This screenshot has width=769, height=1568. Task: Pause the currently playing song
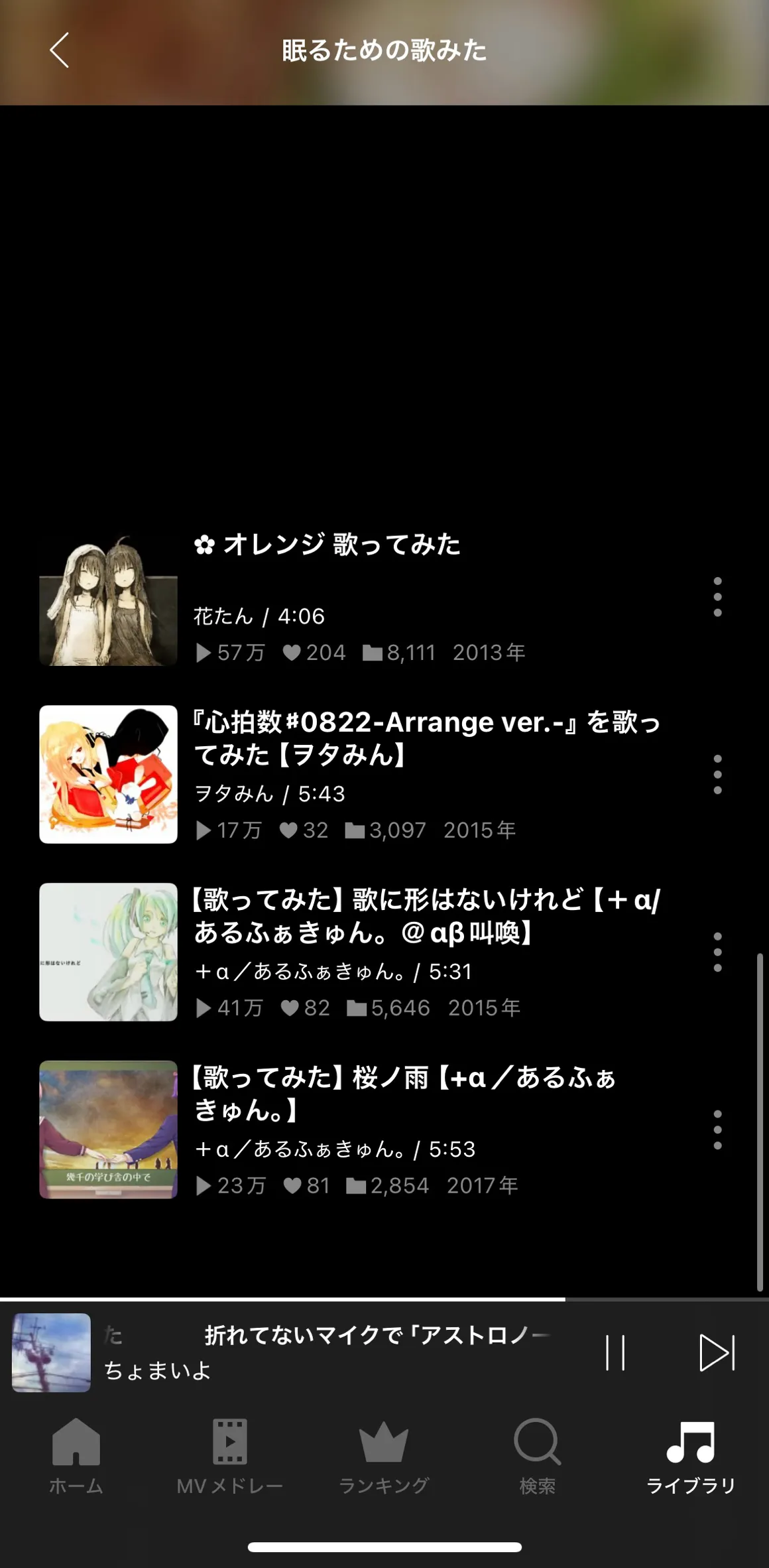tap(615, 1352)
